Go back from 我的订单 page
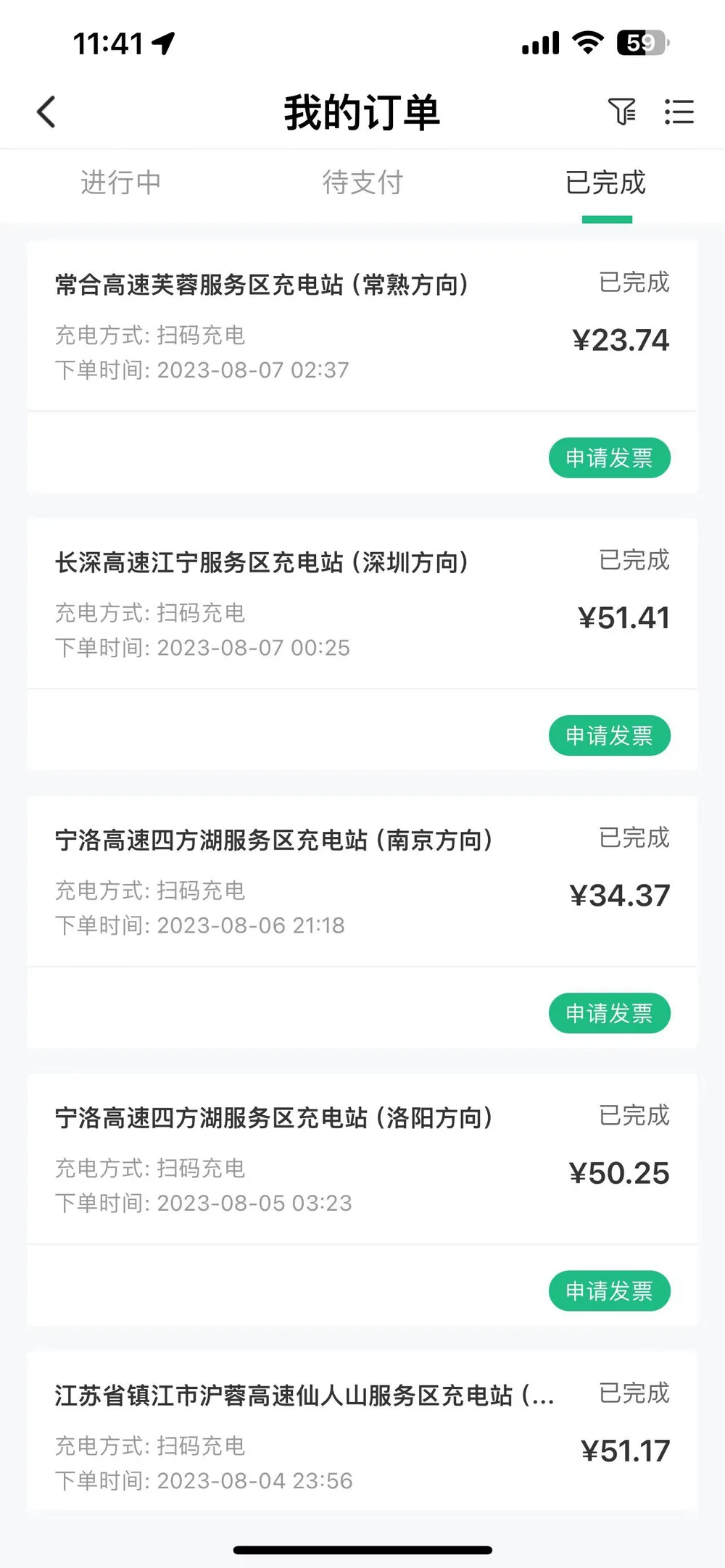Screen dimensions: 725x1568 [46, 112]
